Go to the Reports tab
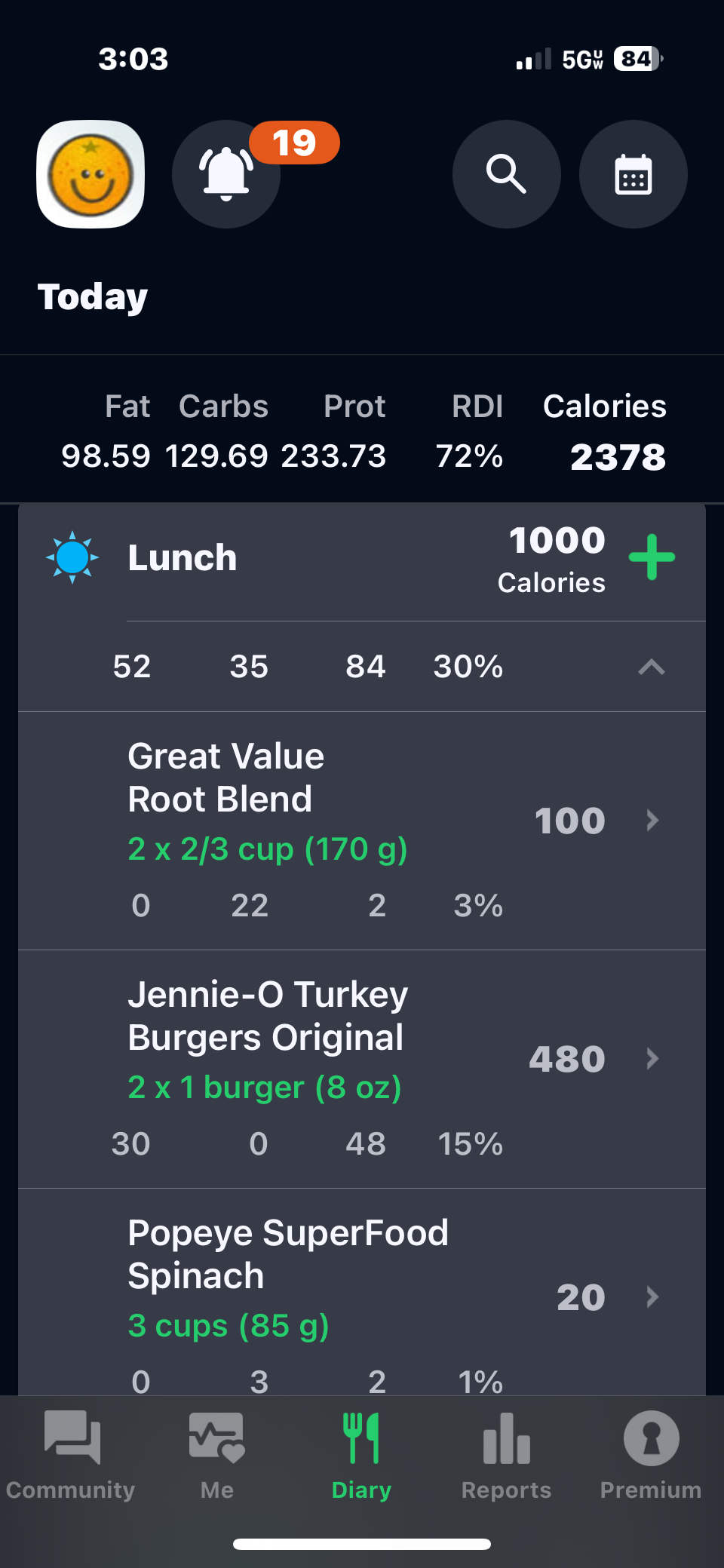This screenshot has width=724, height=1568. [506, 1456]
